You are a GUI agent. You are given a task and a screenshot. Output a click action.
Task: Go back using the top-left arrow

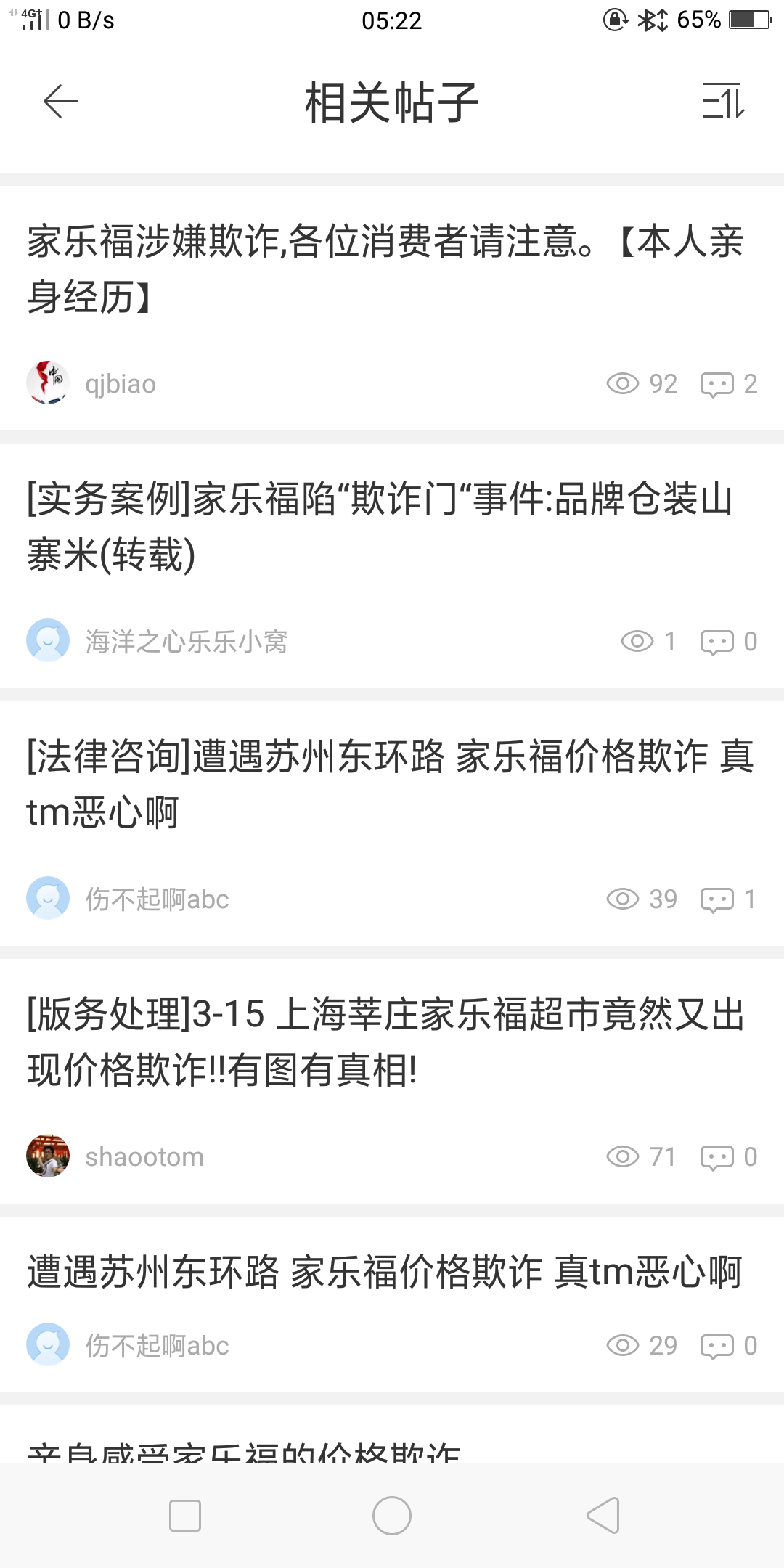(61, 101)
